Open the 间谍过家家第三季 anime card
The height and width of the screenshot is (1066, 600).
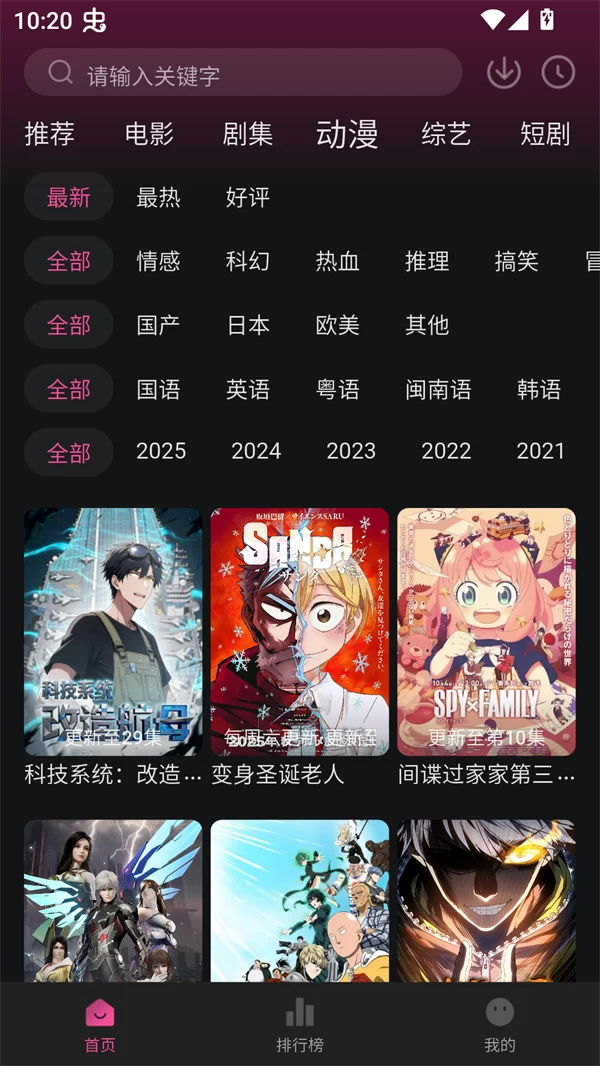[486, 632]
